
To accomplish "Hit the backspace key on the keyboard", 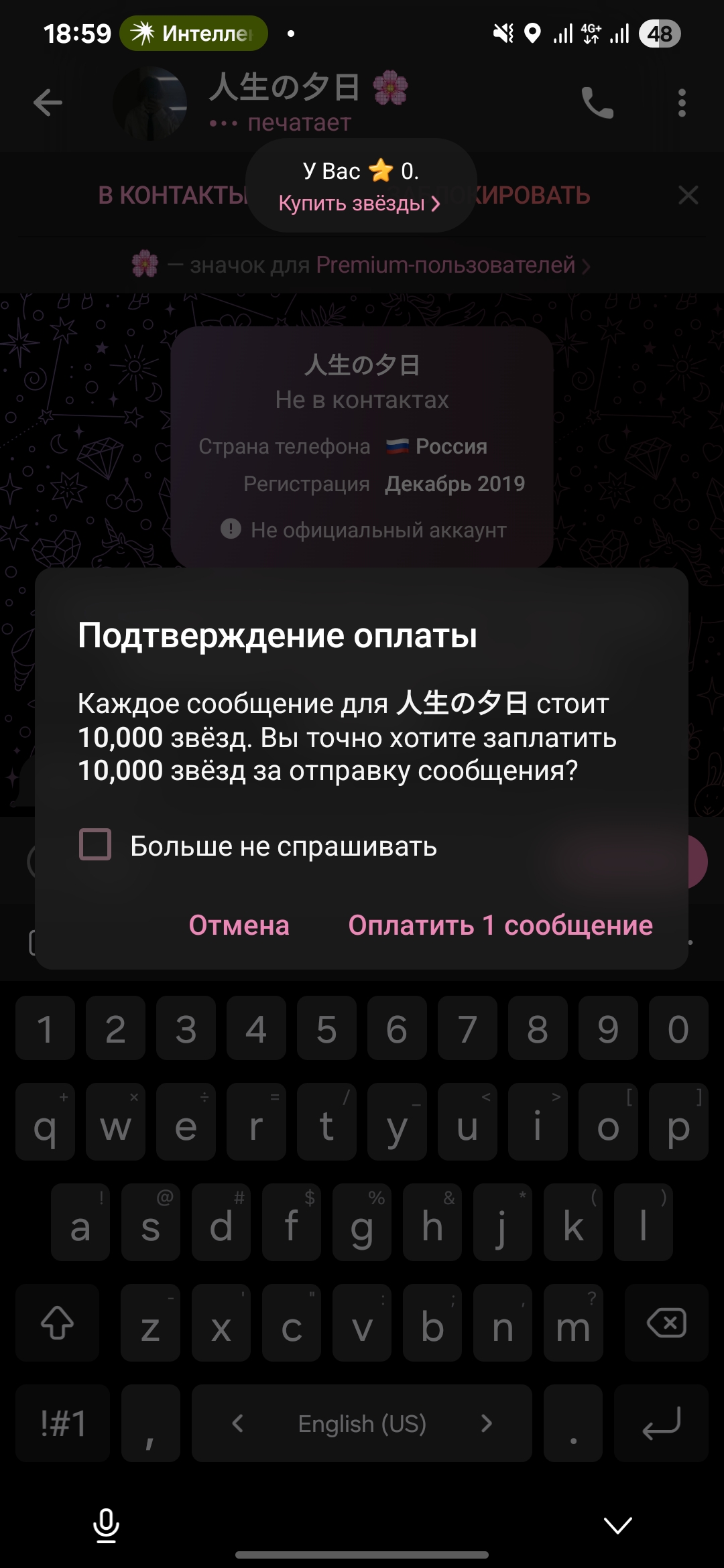I will (x=666, y=1323).
